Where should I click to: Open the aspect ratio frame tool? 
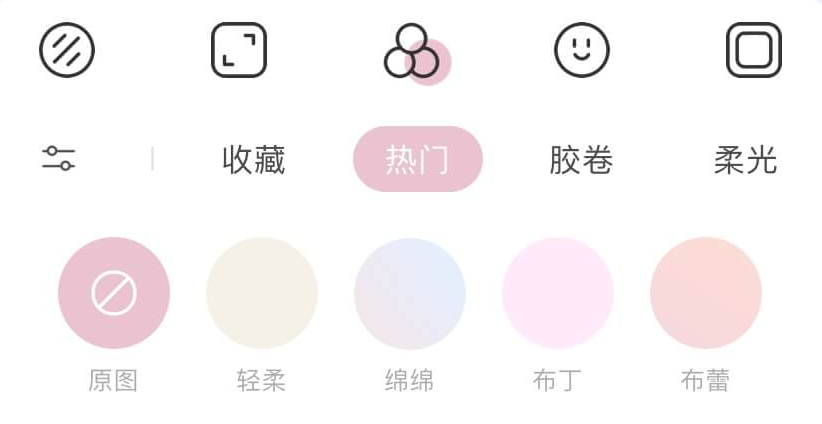239,50
